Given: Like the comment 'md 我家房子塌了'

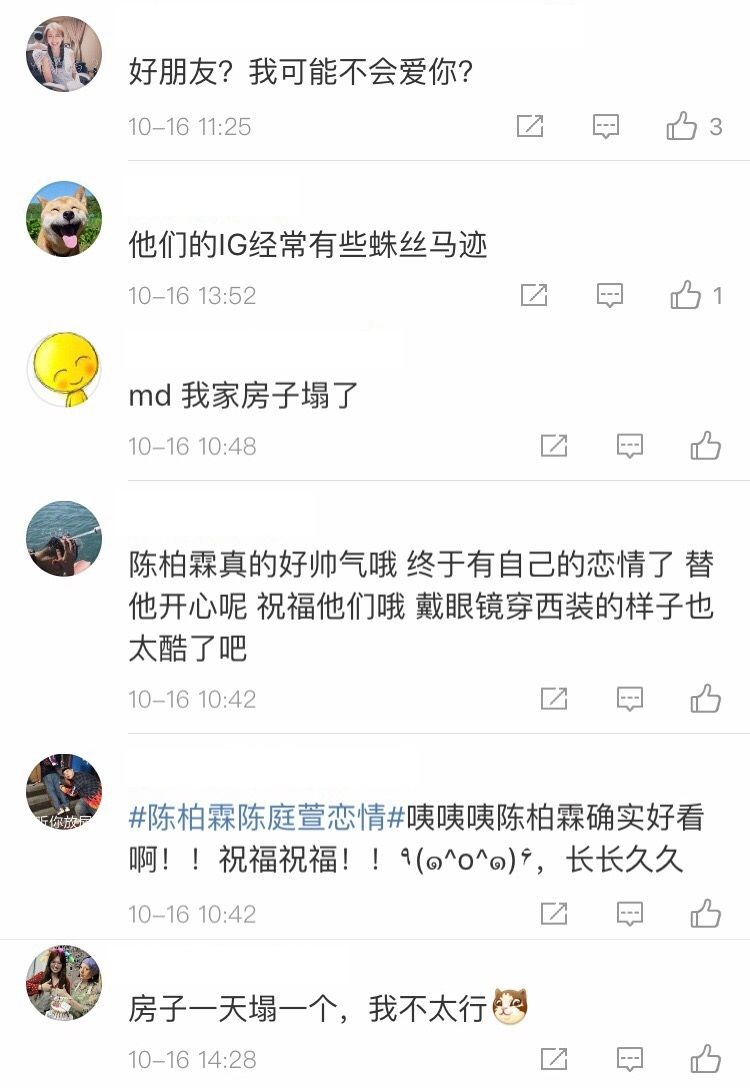Looking at the screenshot, I should (x=706, y=446).
